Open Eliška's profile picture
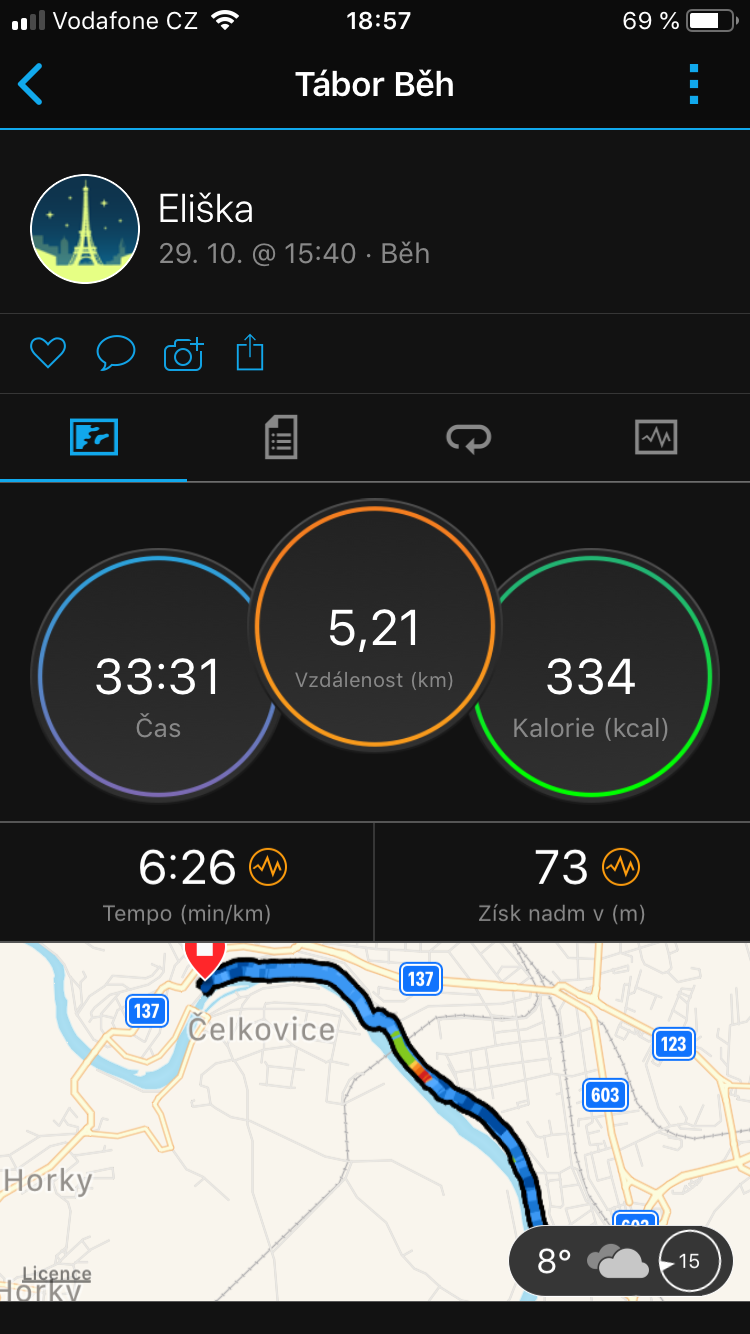This screenshot has width=750, height=1334. (85, 229)
